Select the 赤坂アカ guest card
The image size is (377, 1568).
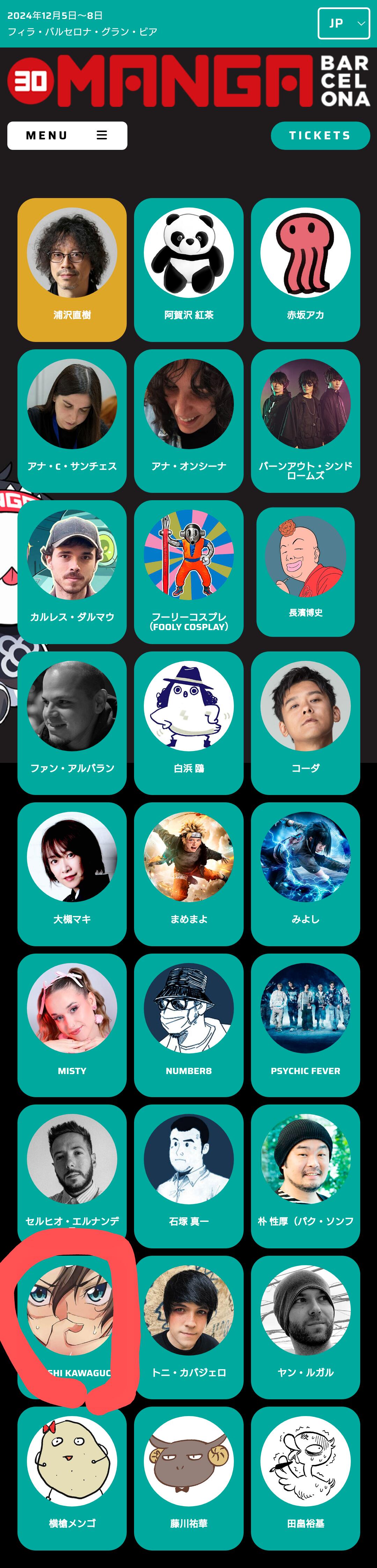[305, 269]
